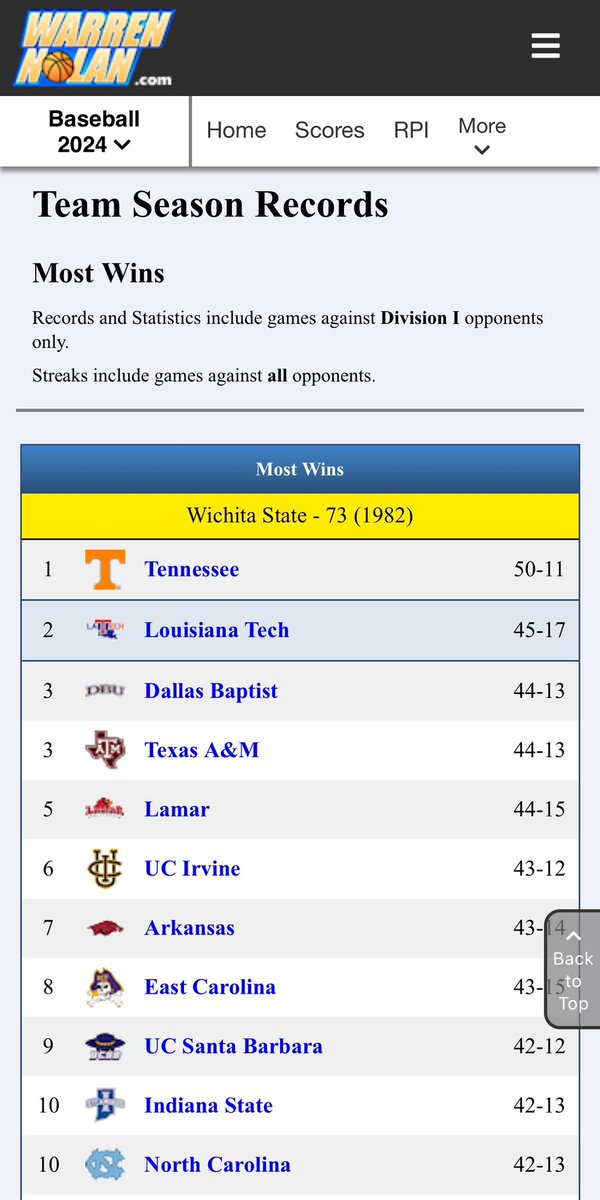Open the hamburger menu
The width and height of the screenshot is (600, 1200).
(545, 46)
